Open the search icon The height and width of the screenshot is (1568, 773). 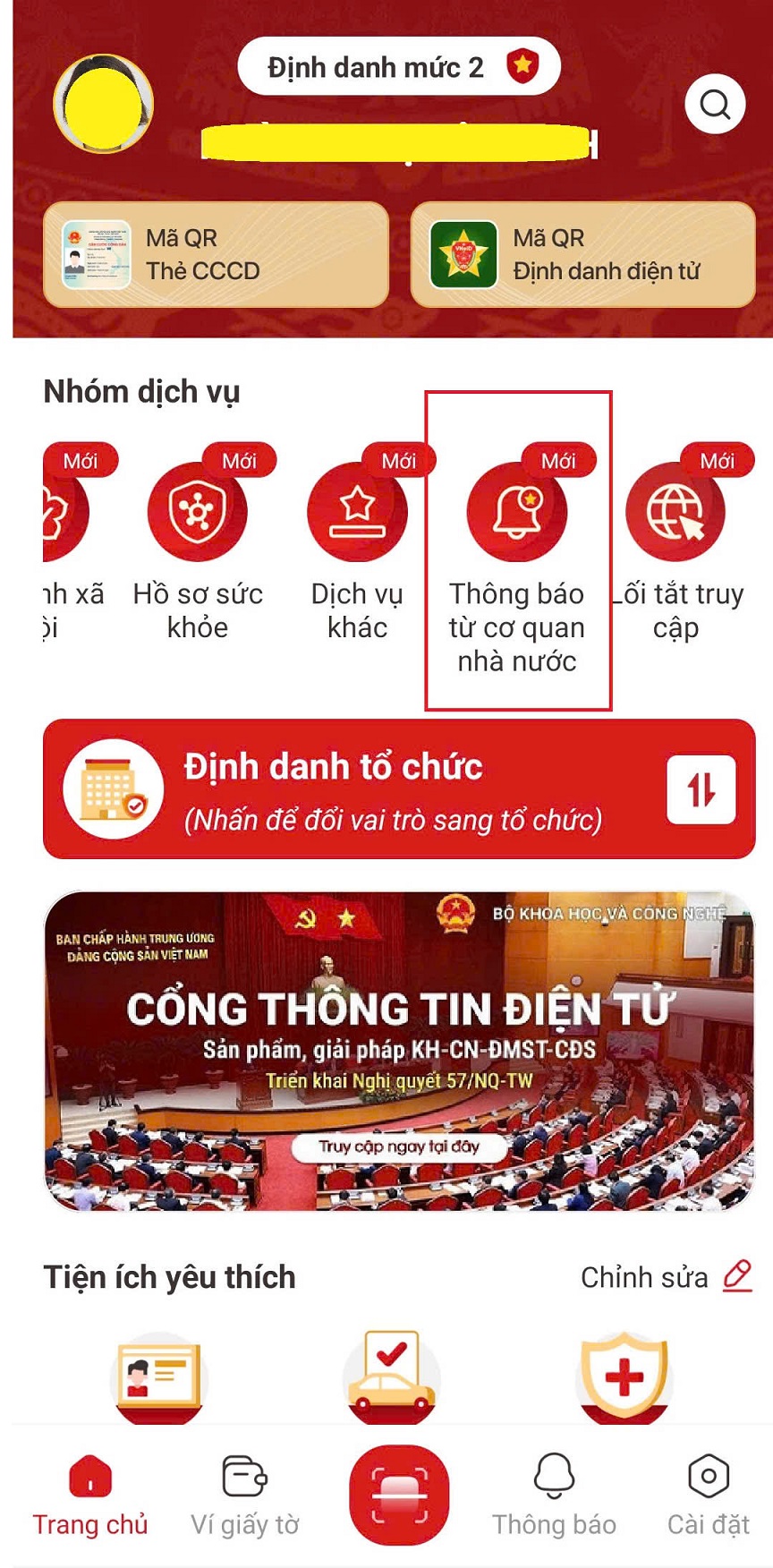pyautogui.click(x=715, y=105)
